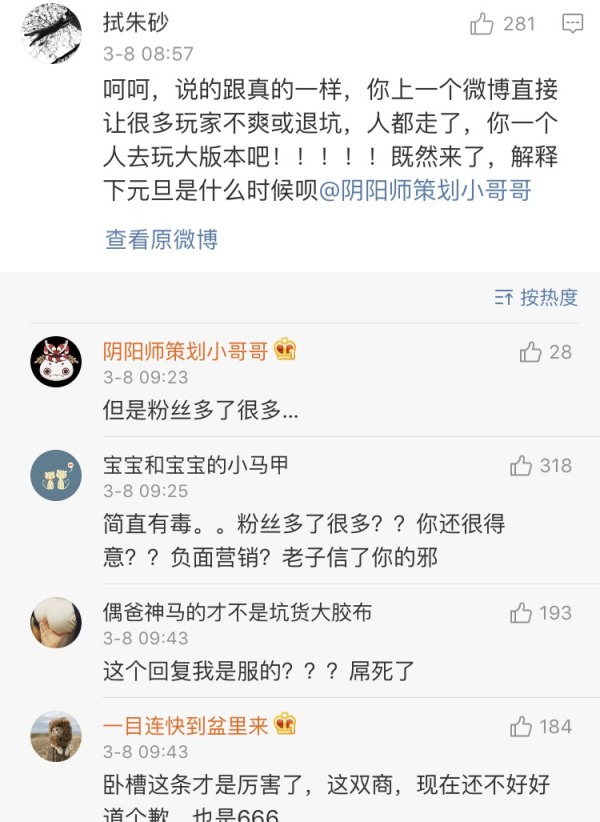Like the reply from 阴阳师策划小哥哥
This screenshot has height=822, width=600.
[x=531, y=352]
